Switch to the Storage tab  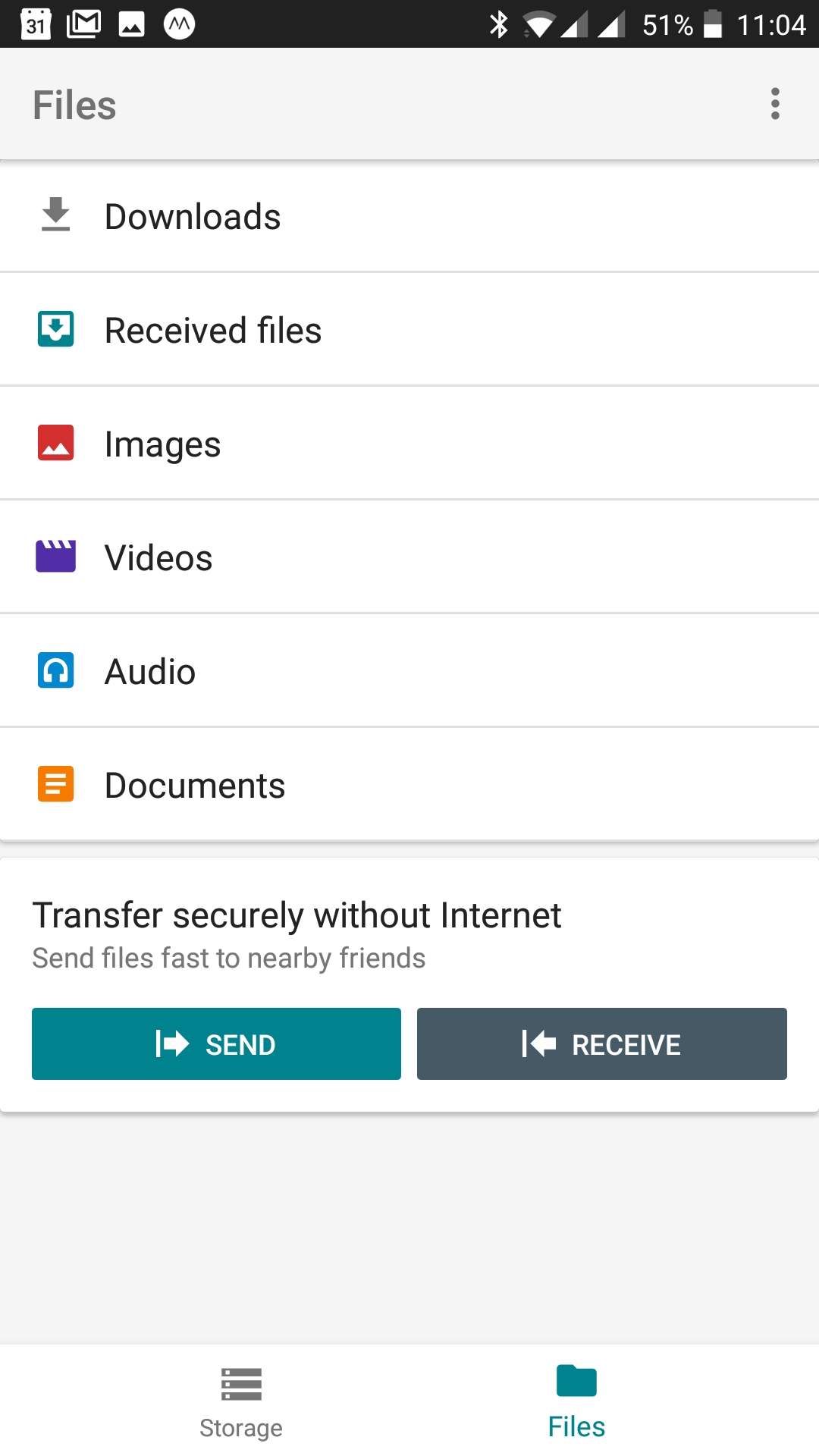point(241,1403)
